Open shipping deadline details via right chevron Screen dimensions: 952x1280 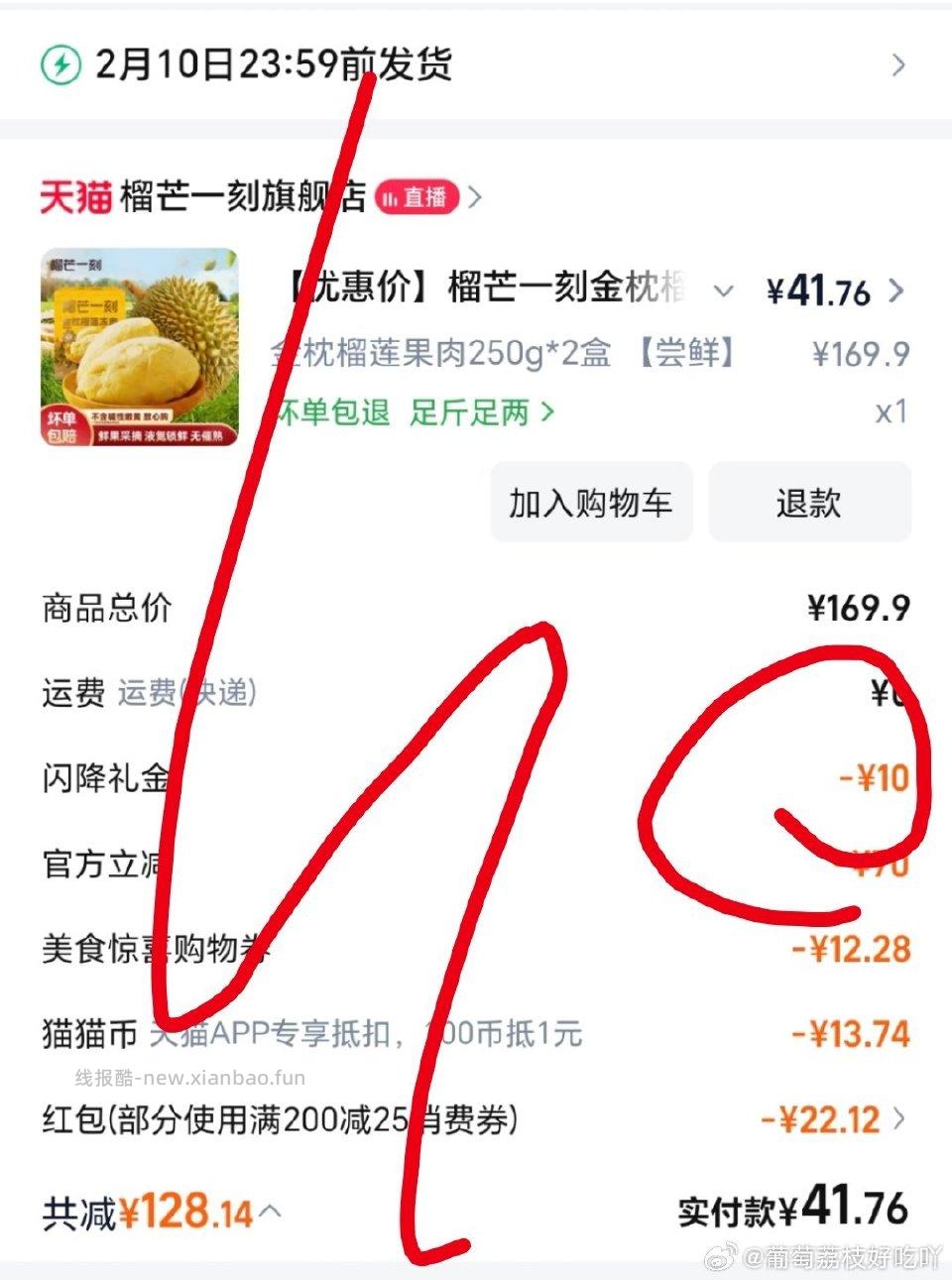tap(898, 66)
